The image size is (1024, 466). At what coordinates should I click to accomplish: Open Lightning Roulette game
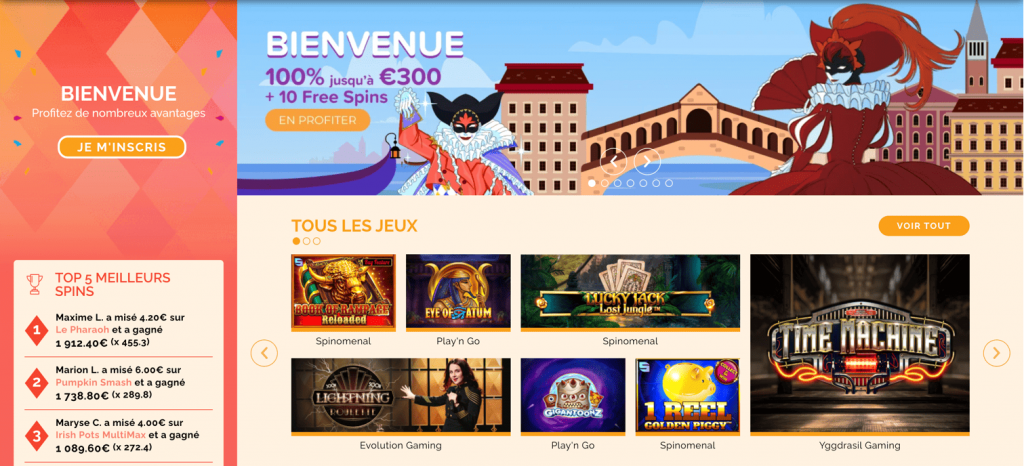click(400, 395)
